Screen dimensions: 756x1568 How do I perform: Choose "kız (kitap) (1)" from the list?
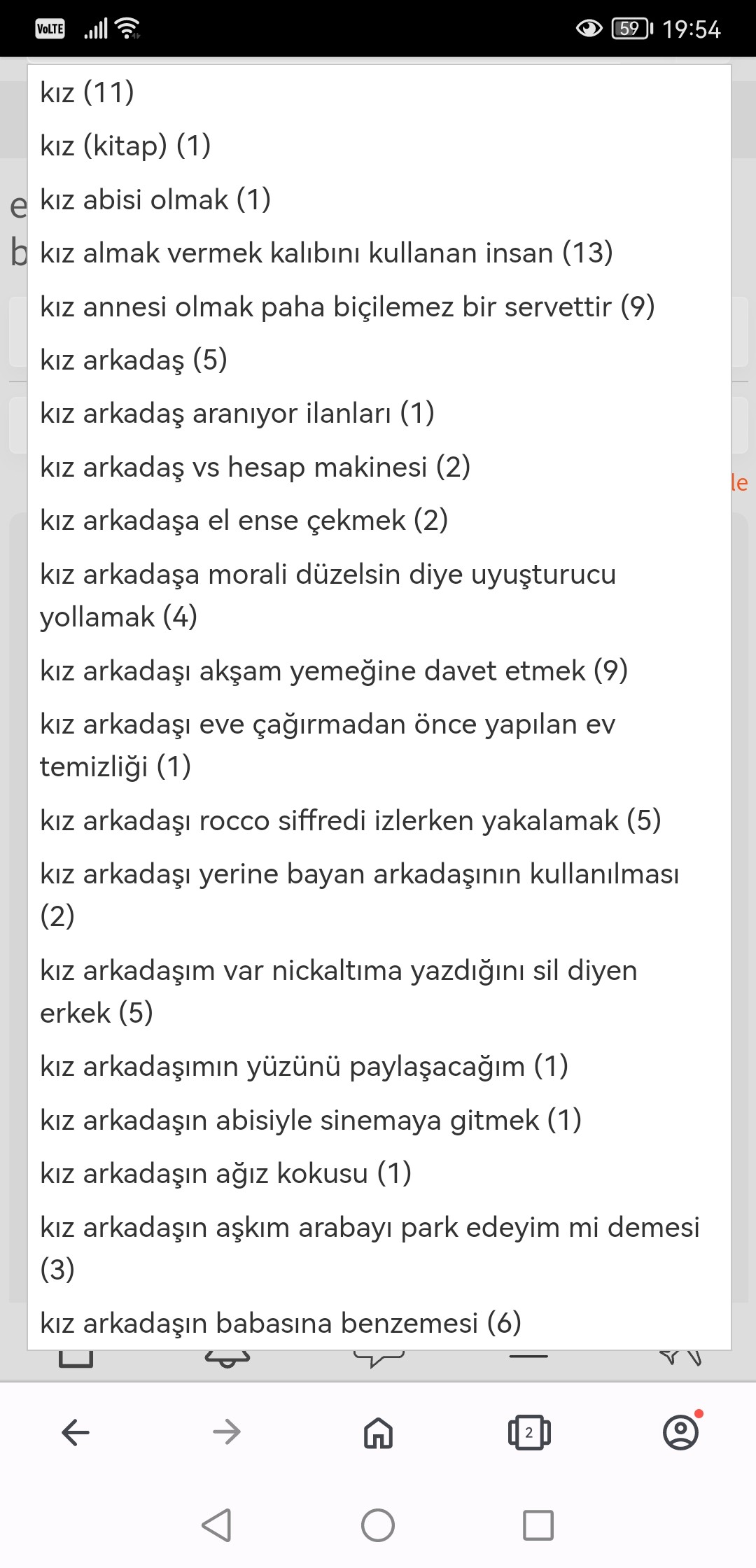pos(379,146)
